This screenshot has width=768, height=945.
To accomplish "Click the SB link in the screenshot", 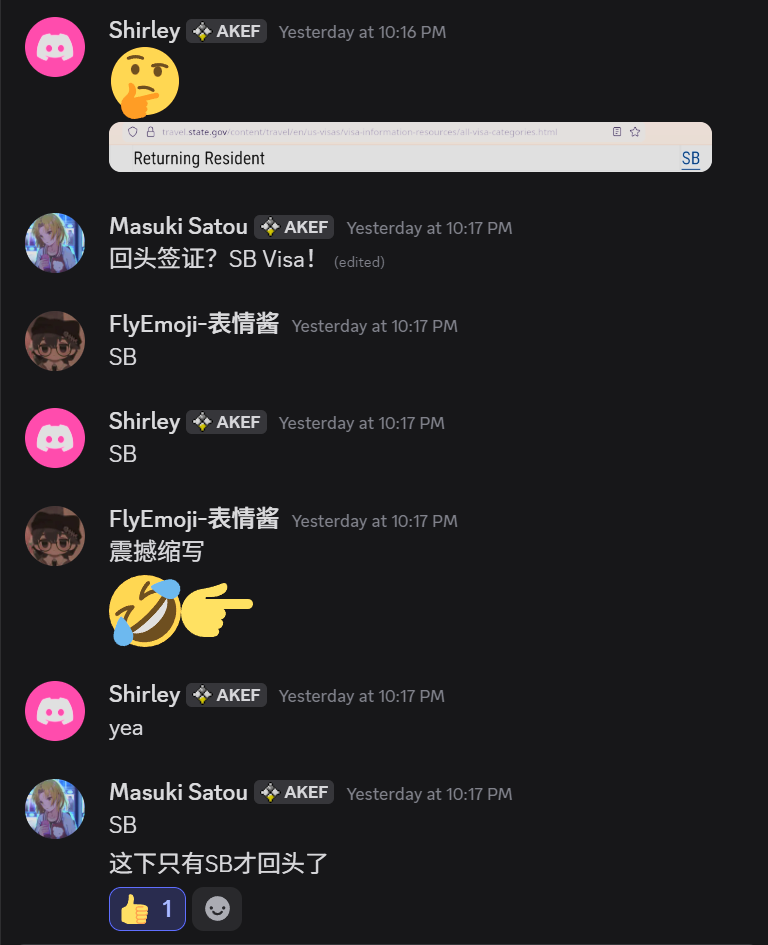I will (690, 158).
